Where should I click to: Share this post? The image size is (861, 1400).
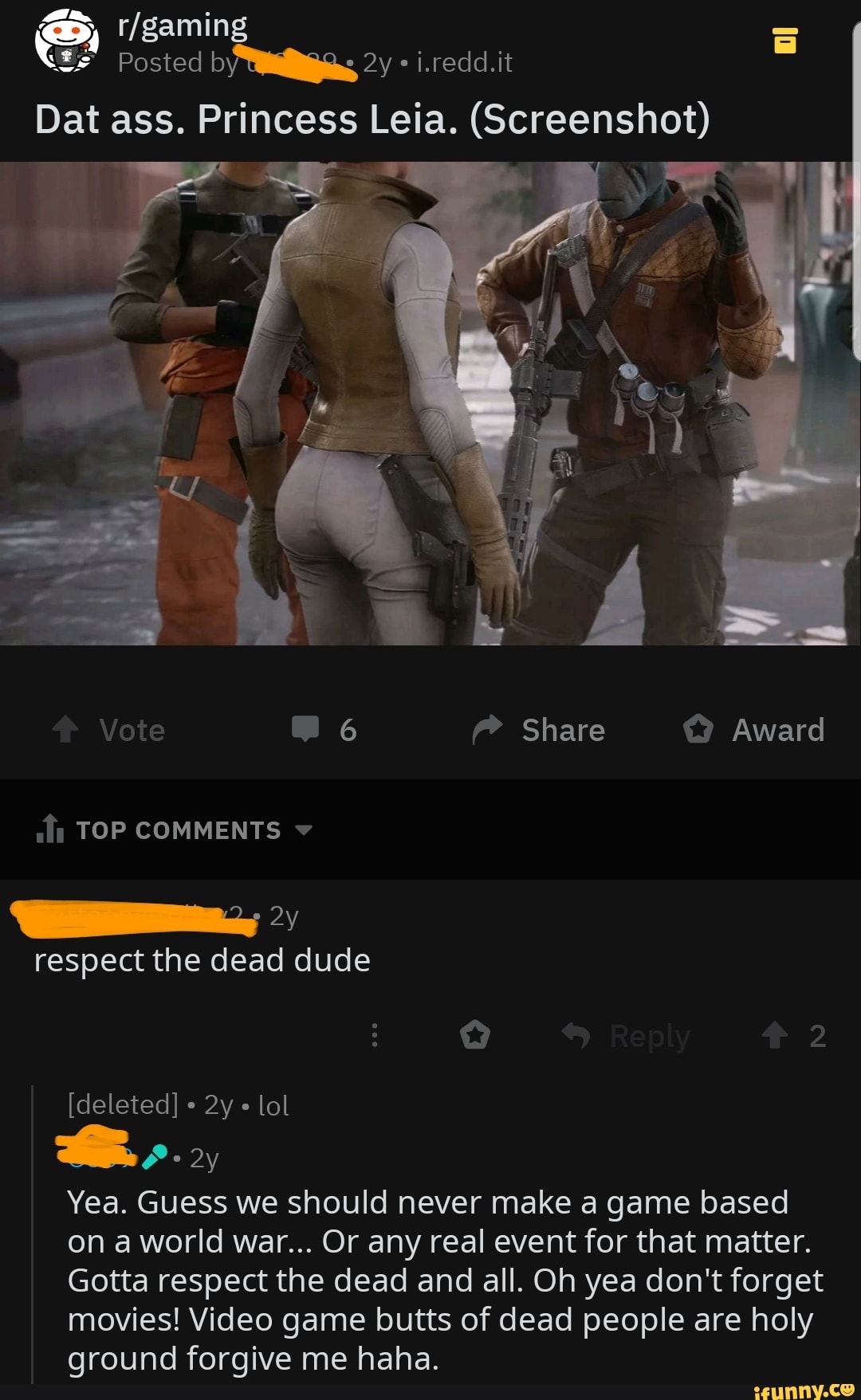click(539, 729)
